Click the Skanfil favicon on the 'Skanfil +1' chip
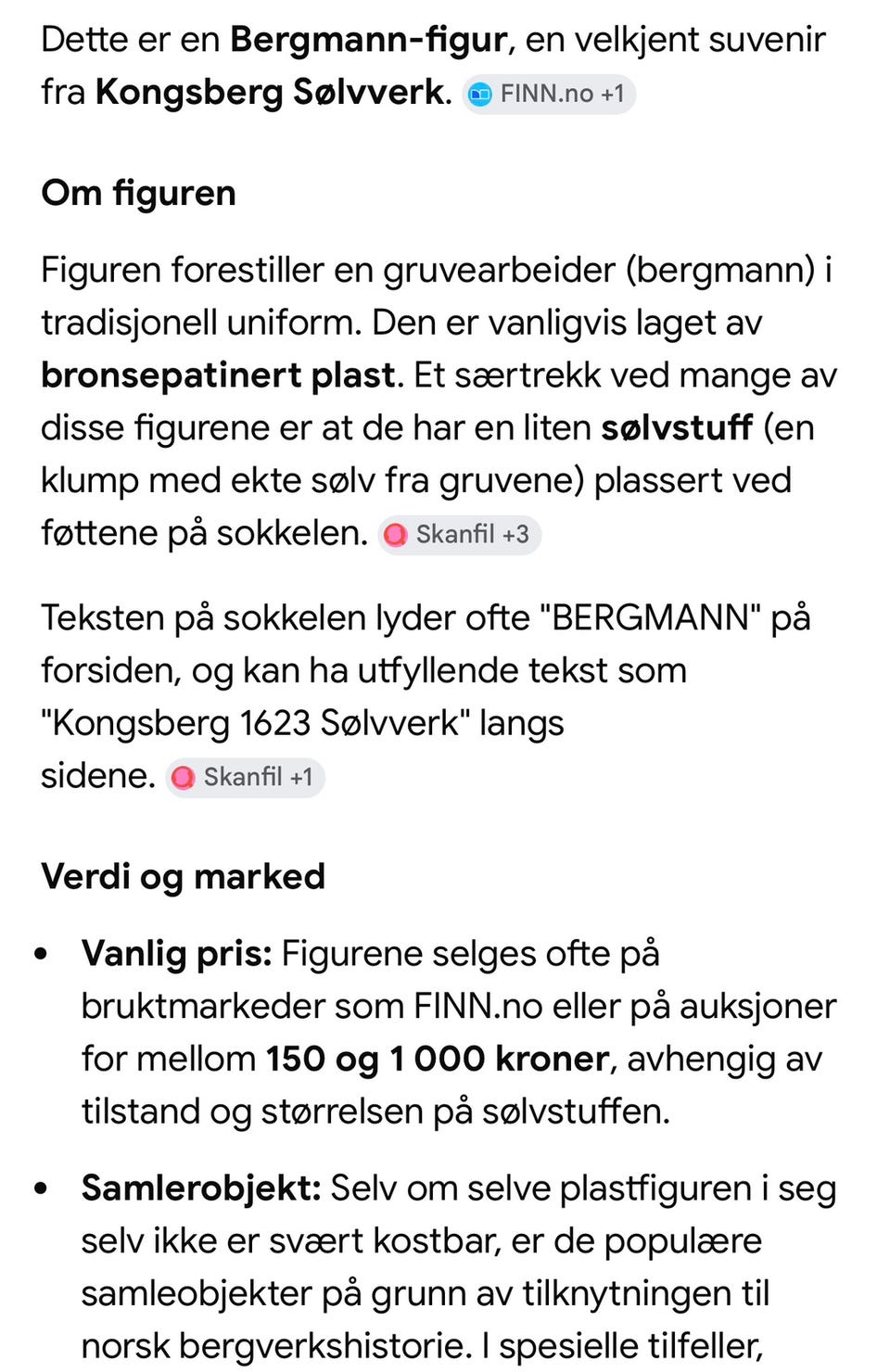Screen dimensions: 890x1372 coord(183,777)
